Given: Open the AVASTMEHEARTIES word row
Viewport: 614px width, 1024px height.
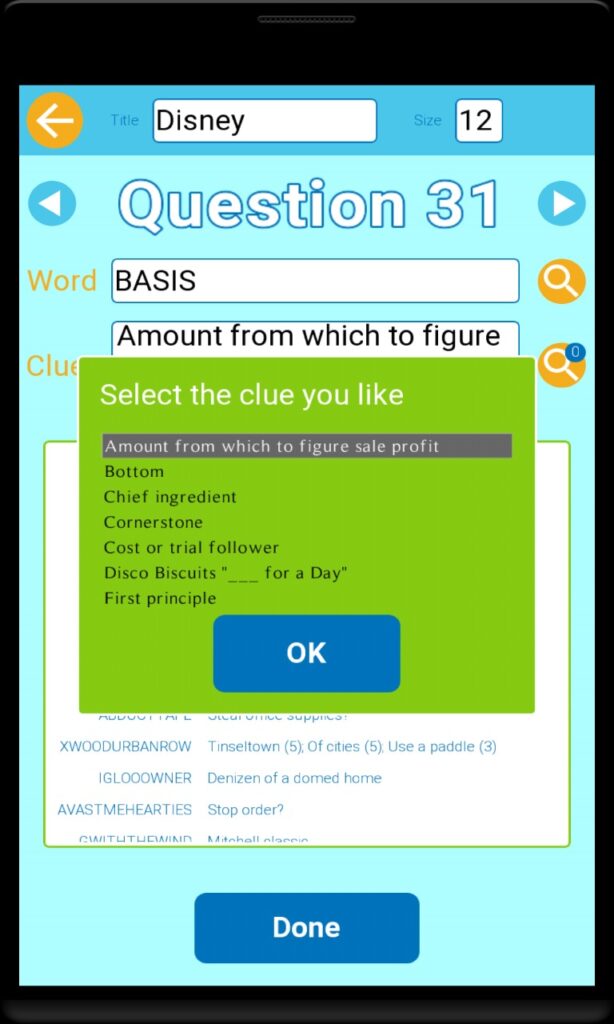Looking at the screenshot, I should point(125,809).
